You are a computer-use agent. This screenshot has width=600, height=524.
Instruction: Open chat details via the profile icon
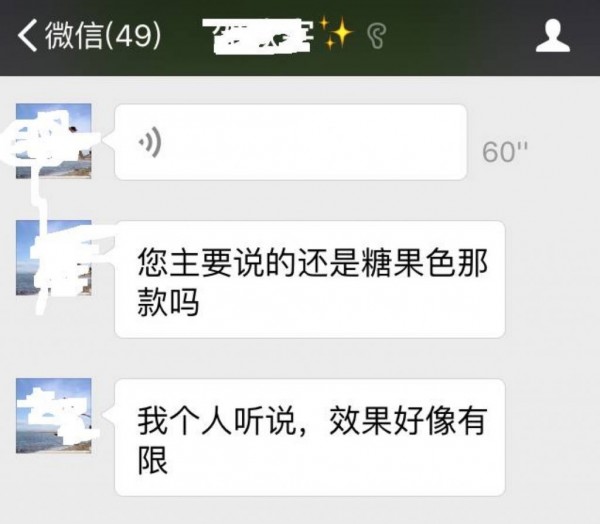552,37
